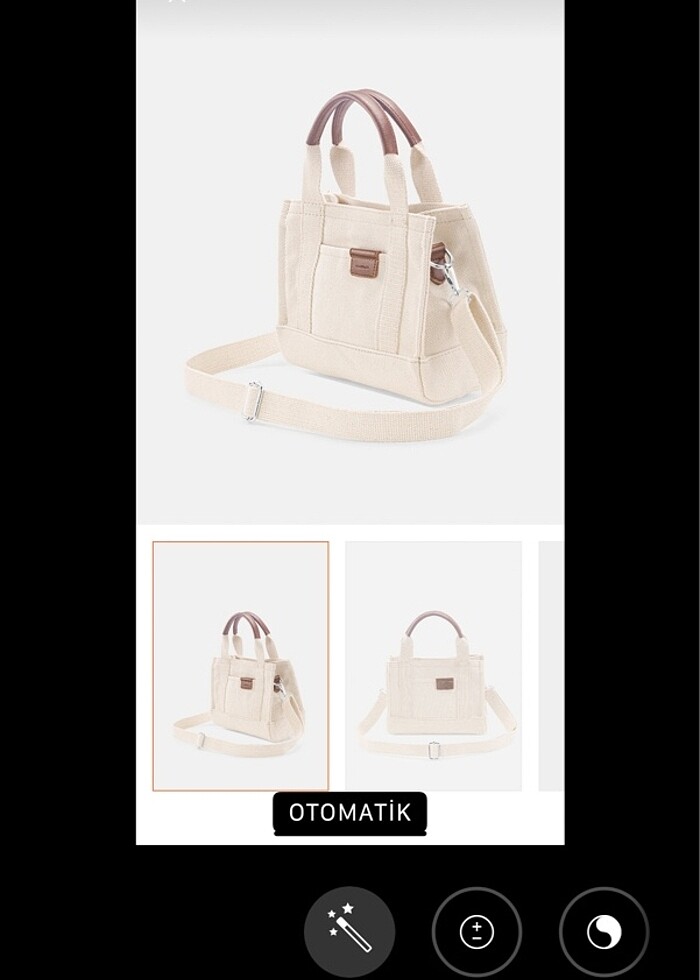
Task: Apply the automatic enhance magic wand
Action: [x=349, y=931]
